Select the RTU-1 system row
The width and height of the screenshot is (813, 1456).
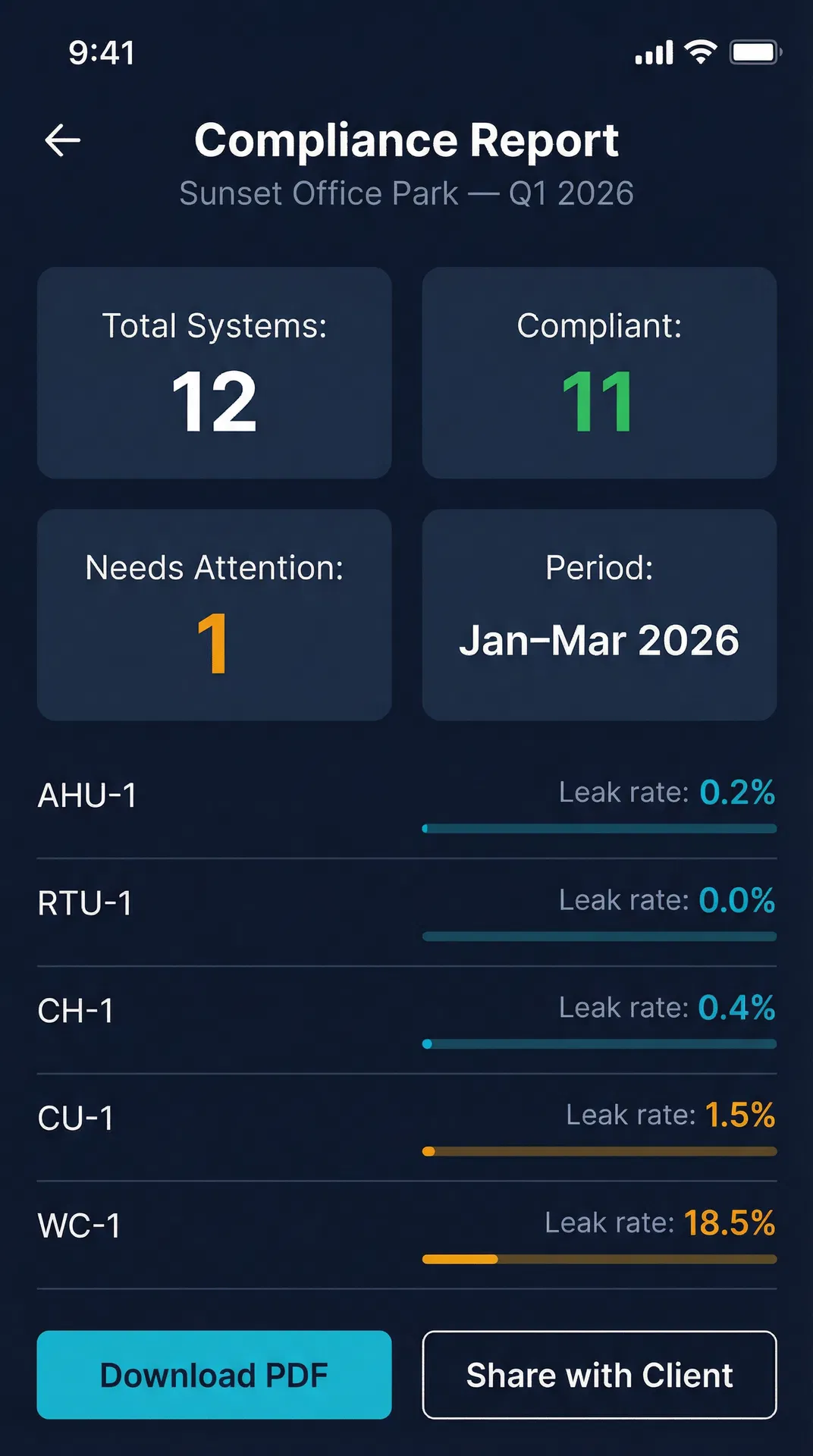pyautogui.click(x=406, y=910)
